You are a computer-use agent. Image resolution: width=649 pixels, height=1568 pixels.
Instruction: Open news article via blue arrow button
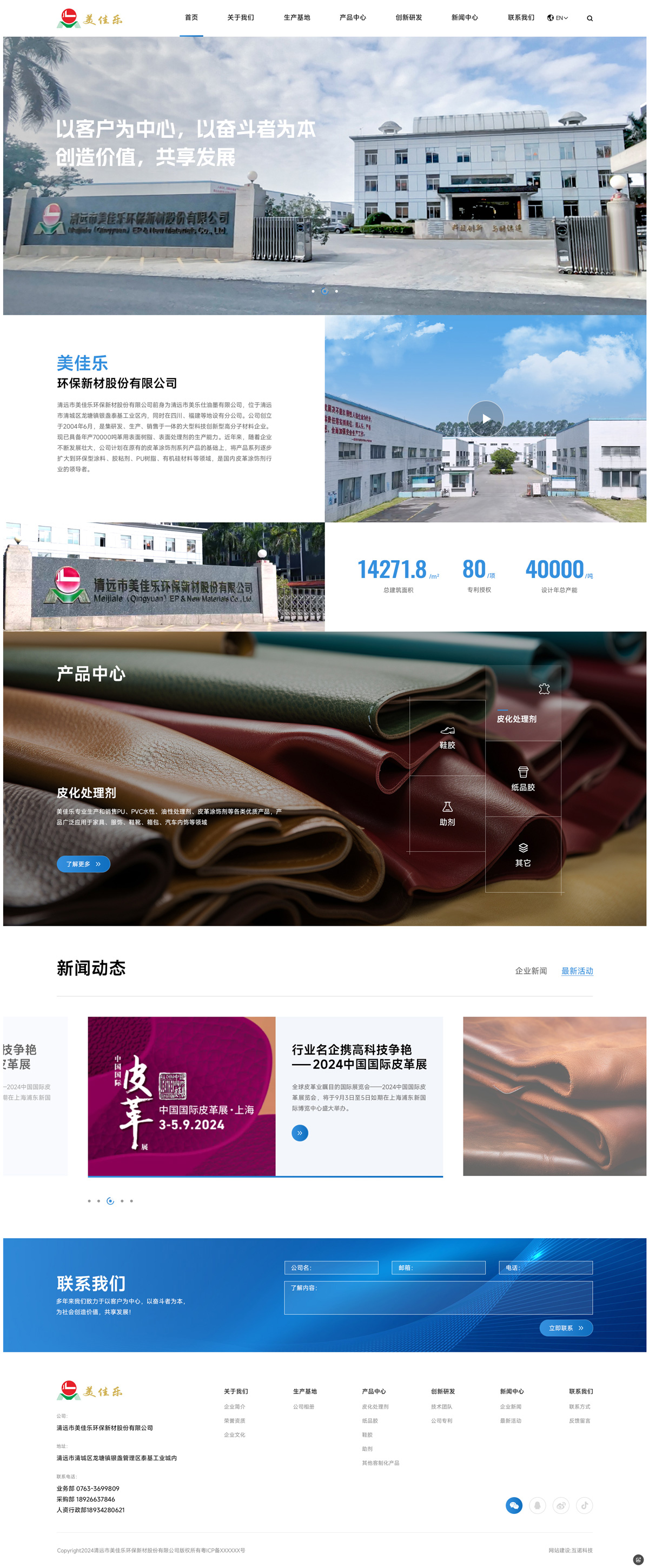click(300, 1133)
